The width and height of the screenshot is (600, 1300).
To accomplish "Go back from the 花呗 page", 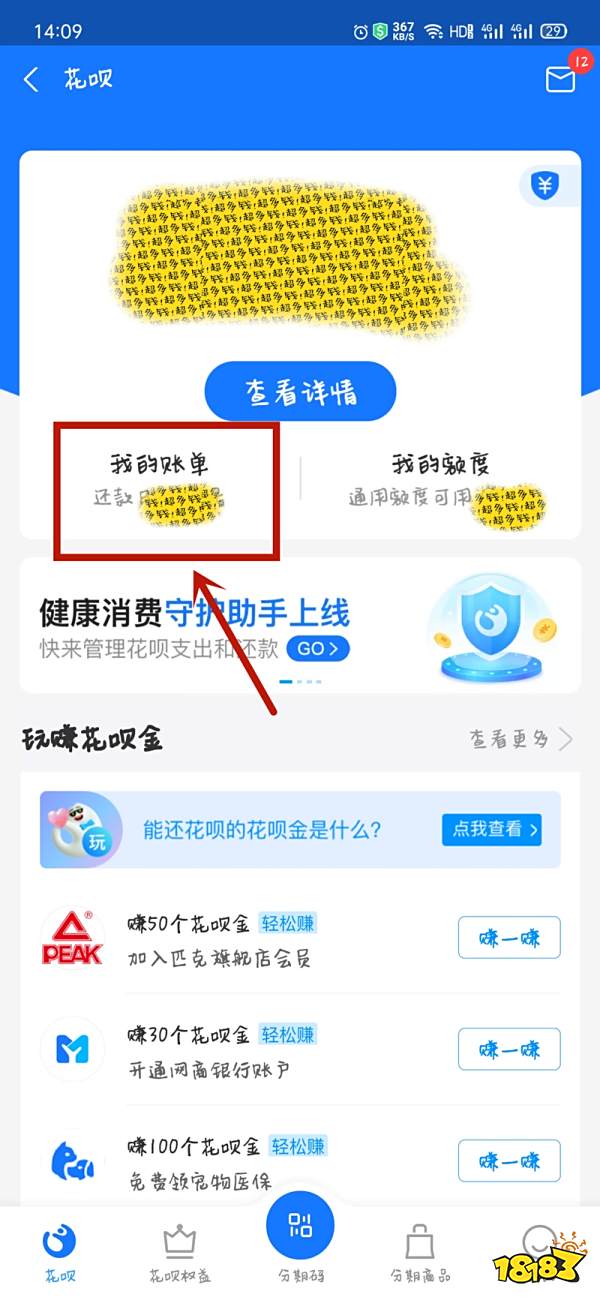I will coord(32,80).
